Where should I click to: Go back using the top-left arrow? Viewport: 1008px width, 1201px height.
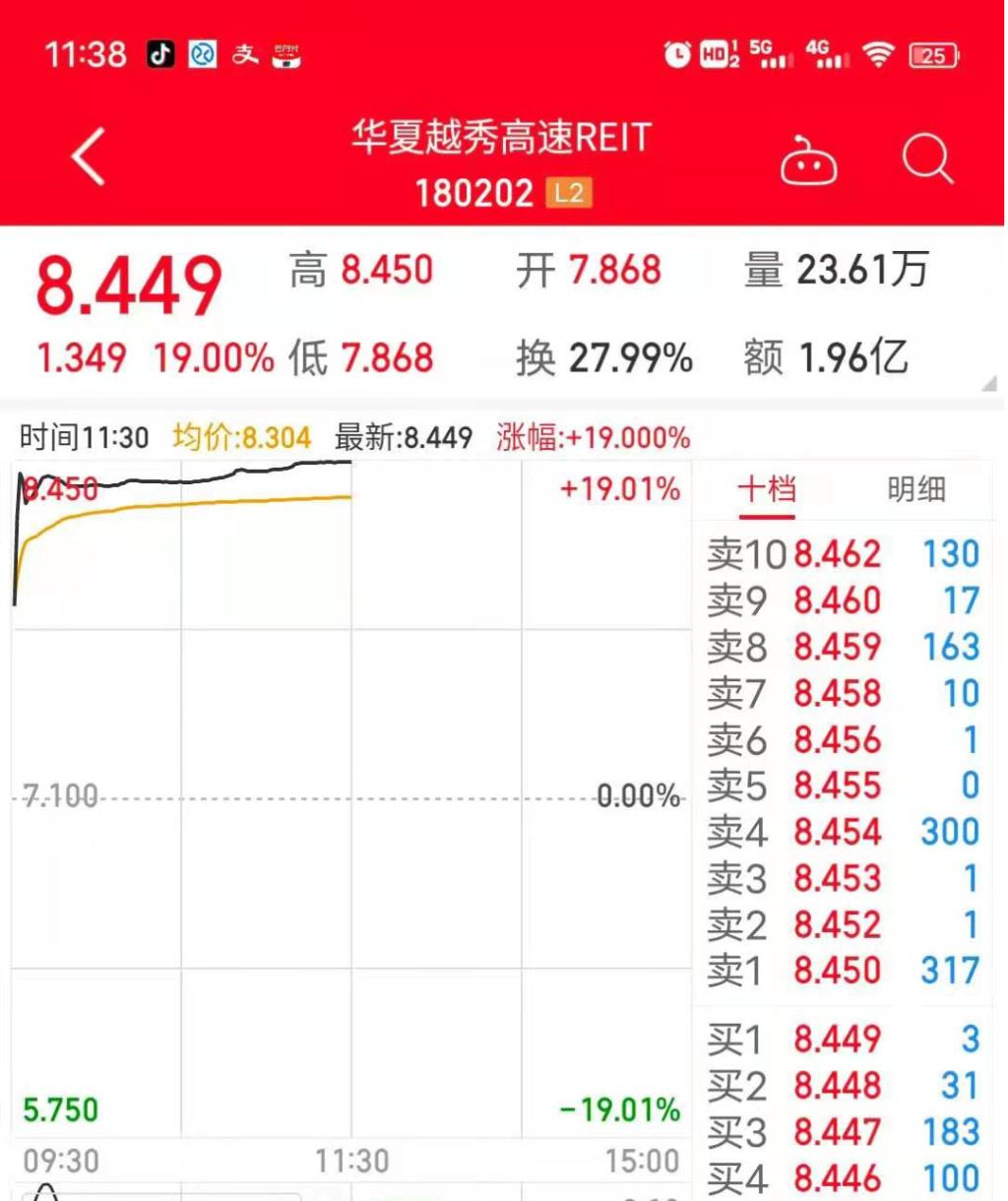tap(89, 158)
